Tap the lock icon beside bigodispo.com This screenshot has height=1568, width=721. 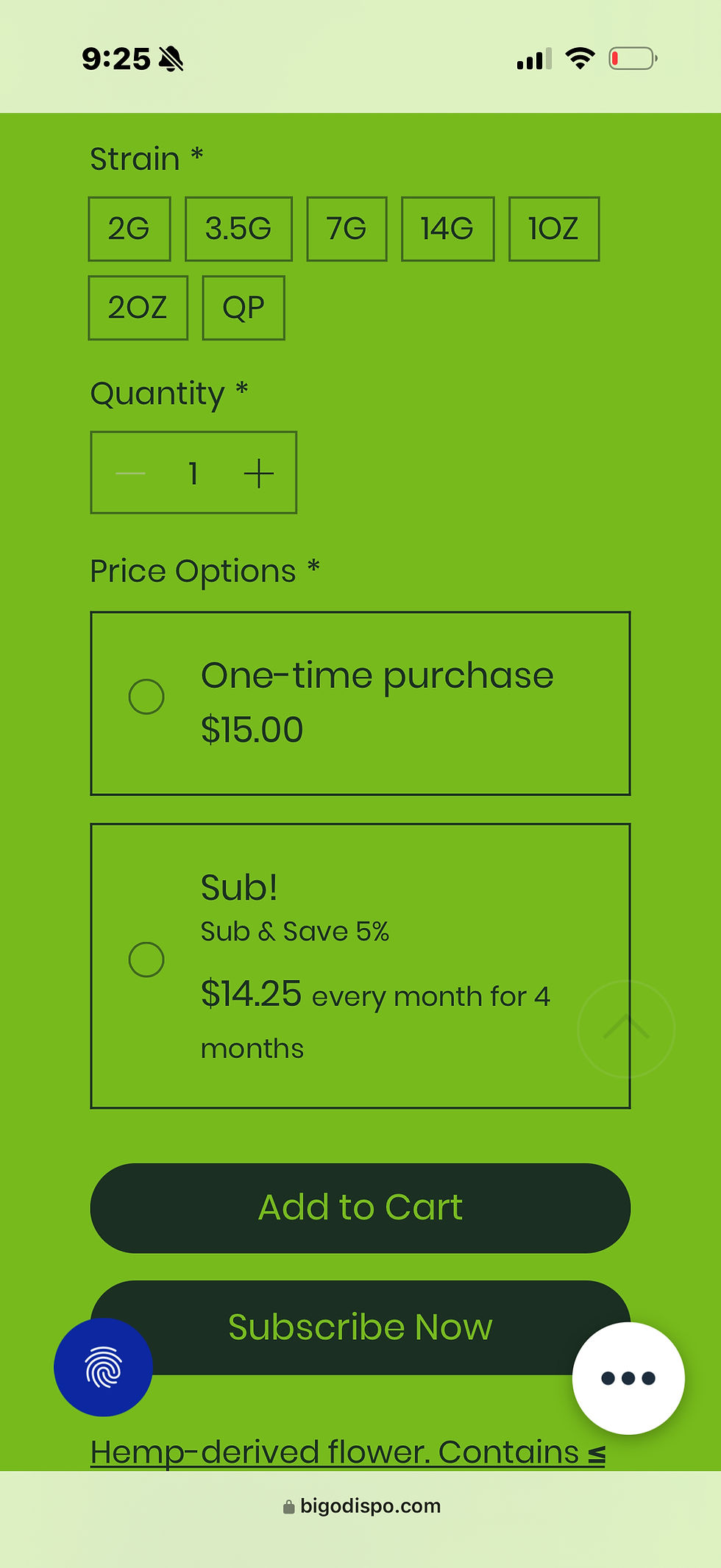click(288, 1506)
